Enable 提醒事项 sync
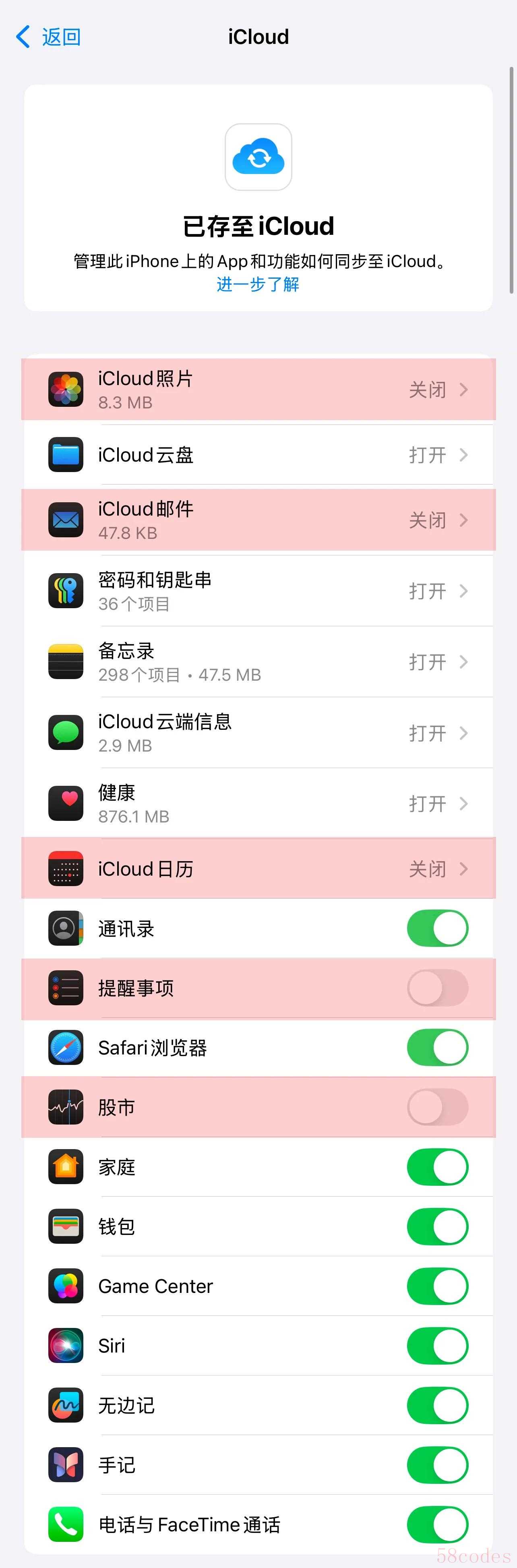 pyautogui.click(x=437, y=988)
